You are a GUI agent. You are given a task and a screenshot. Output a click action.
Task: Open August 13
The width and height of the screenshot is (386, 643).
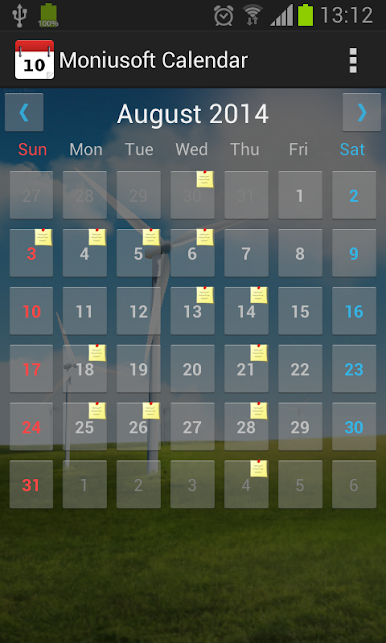[192, 311]
